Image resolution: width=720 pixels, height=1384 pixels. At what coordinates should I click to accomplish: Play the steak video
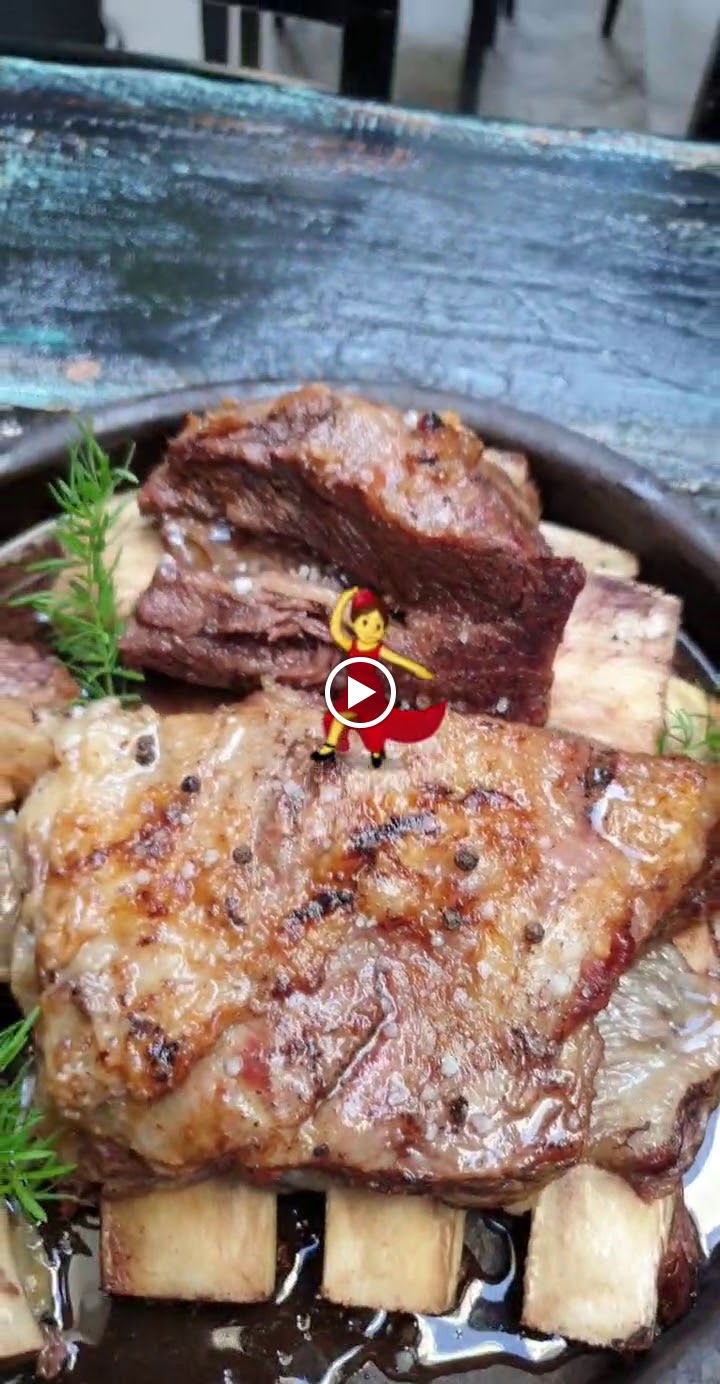pos(360,692)
